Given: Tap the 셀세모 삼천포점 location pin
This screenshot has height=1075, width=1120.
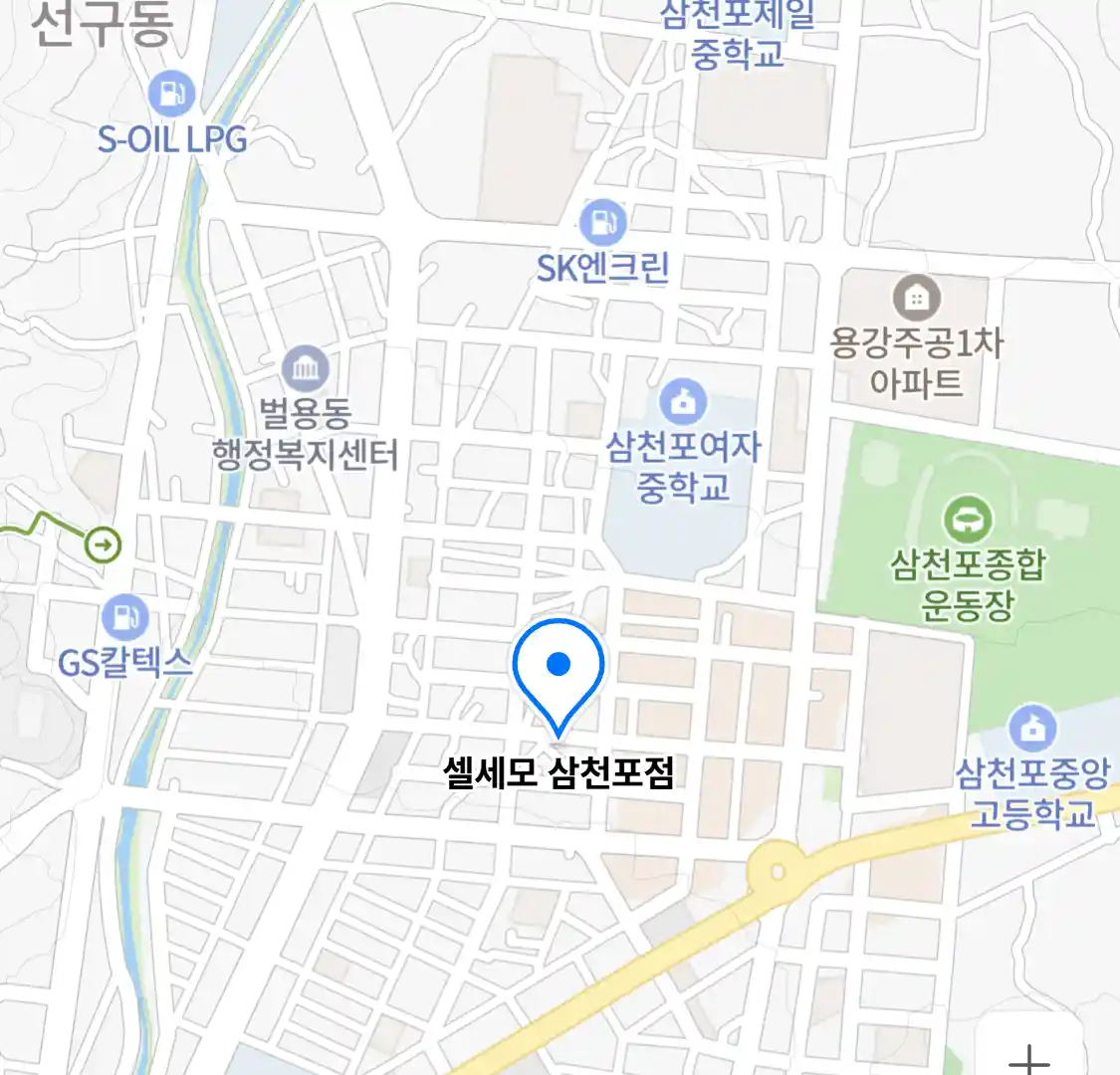Looking at the screenshot, I should tap(559, 667).
